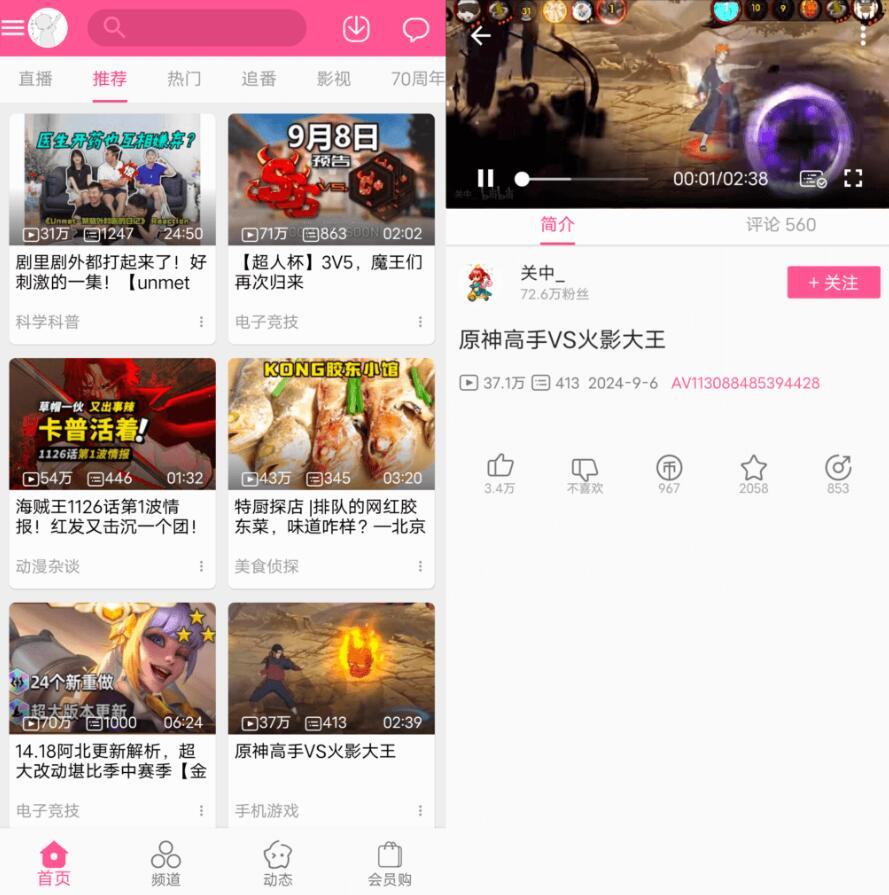The height and width of the screenshot is (895, 889).
Task: Pause the playing video
Action: pyautogui.click(x=485, y=179)
